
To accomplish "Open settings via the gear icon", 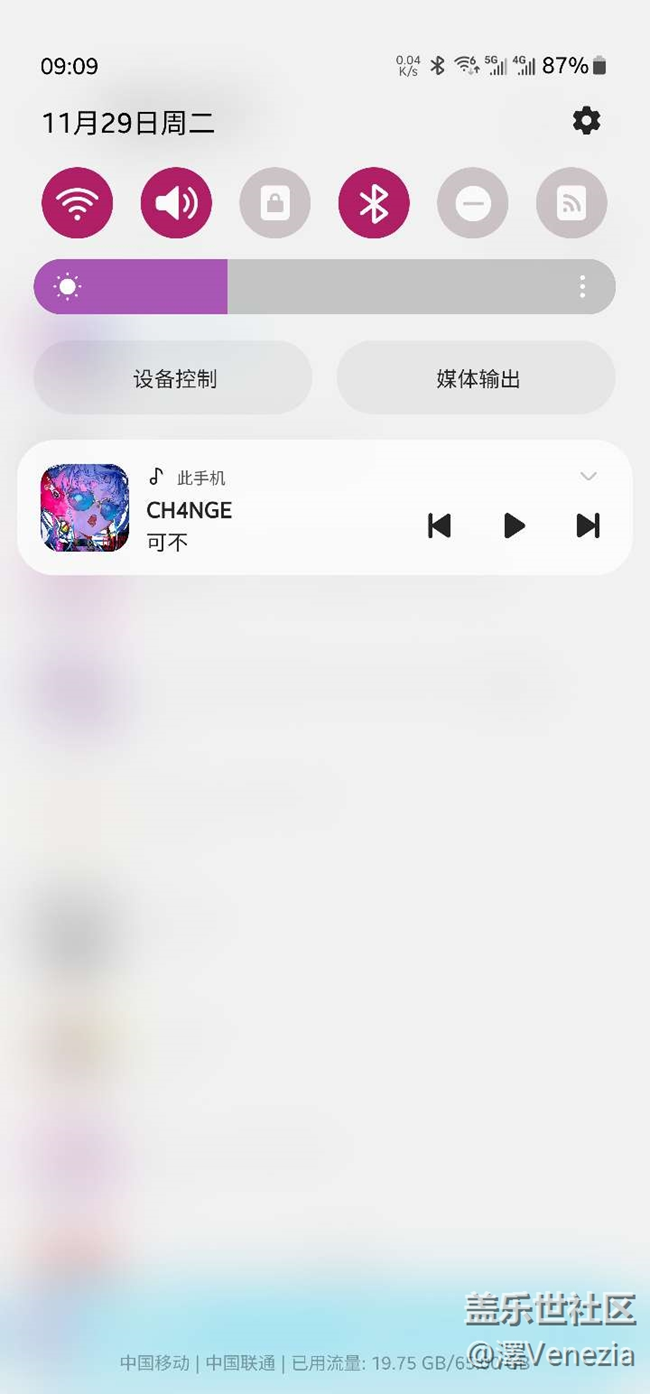I will tap(586, 121).
